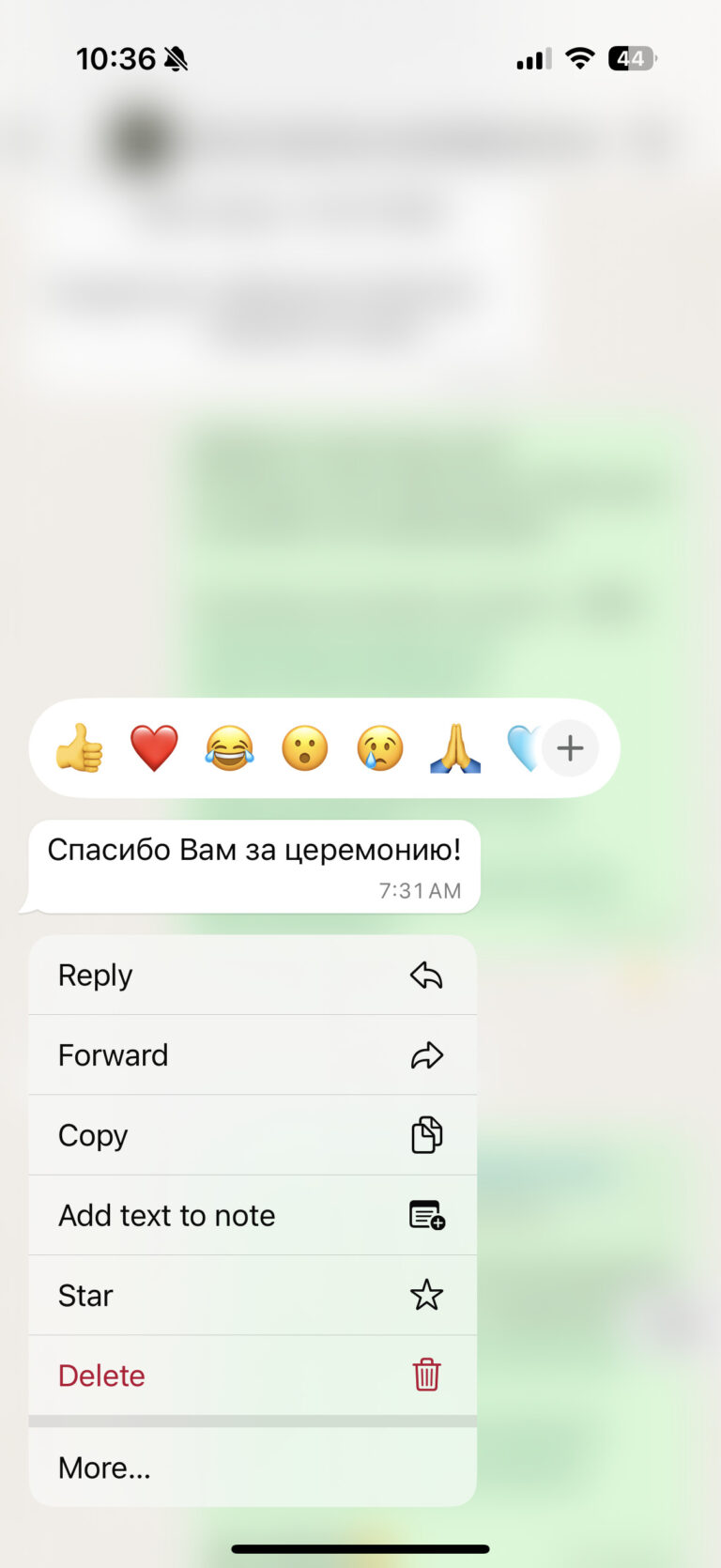
Task: Forward this message
Action: click(x=253, y=1055)
